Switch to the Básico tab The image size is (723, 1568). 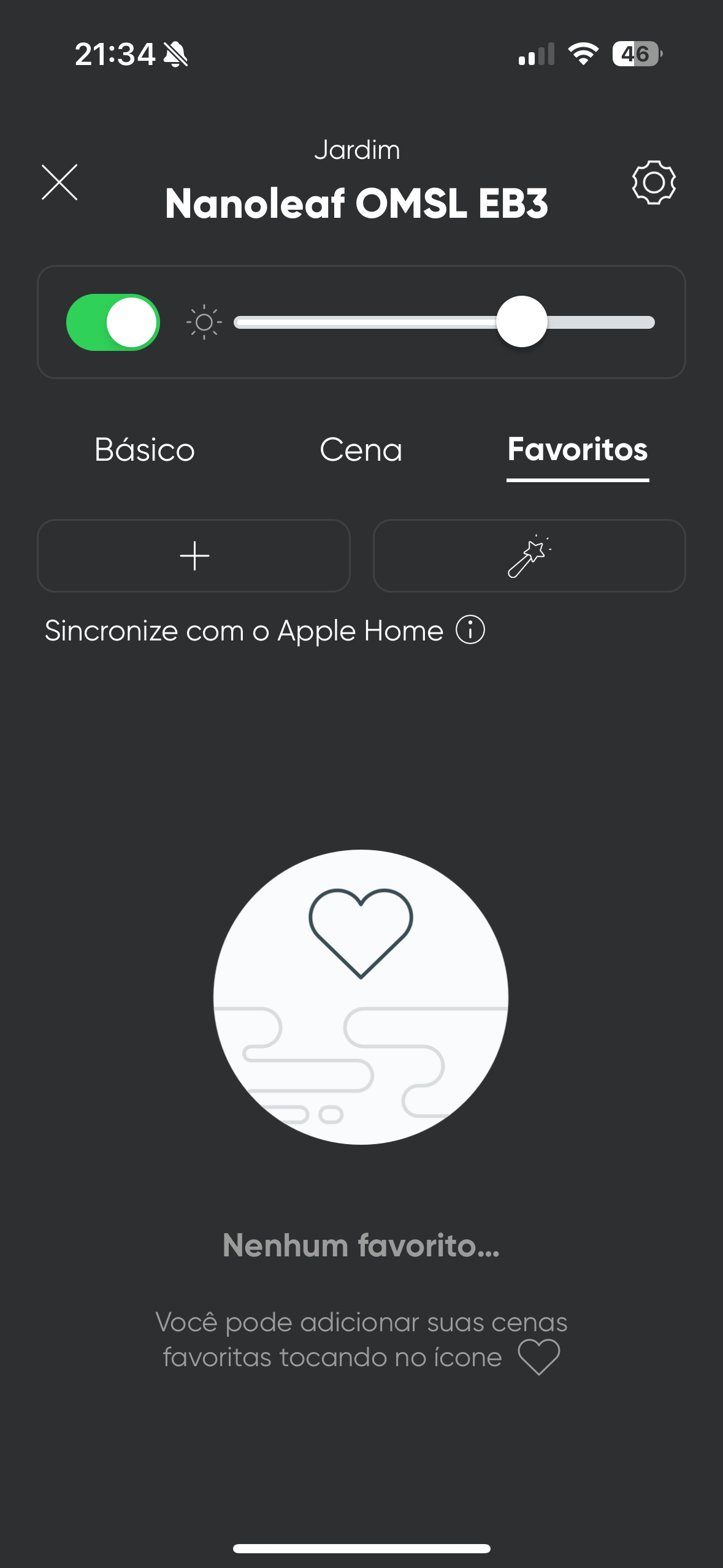[x=145, y=450]
